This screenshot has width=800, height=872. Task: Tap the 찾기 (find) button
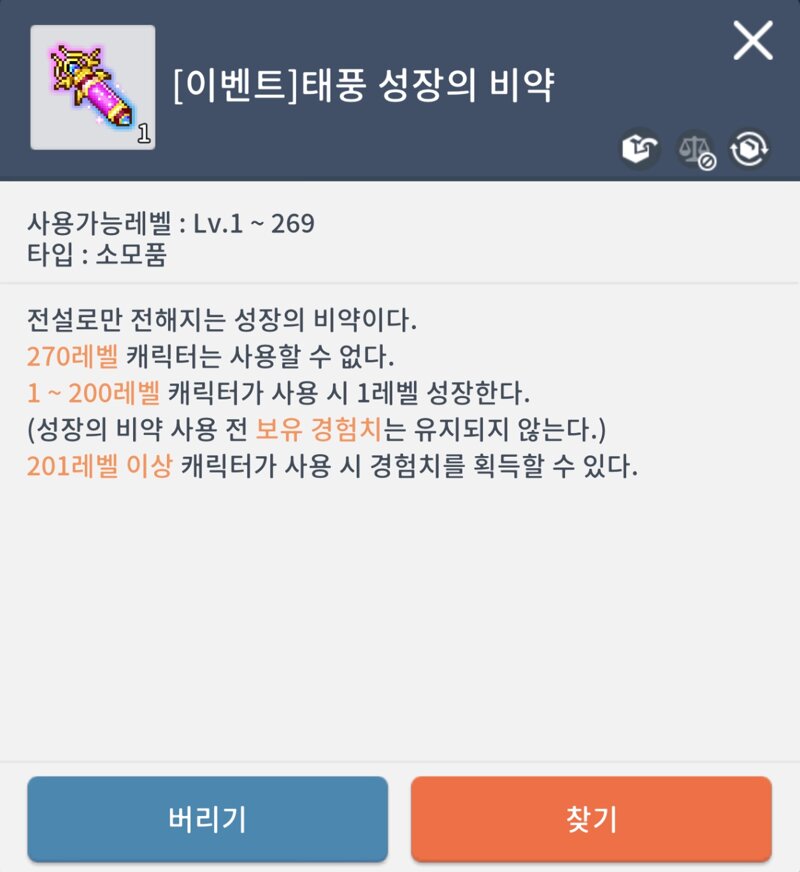591,819
